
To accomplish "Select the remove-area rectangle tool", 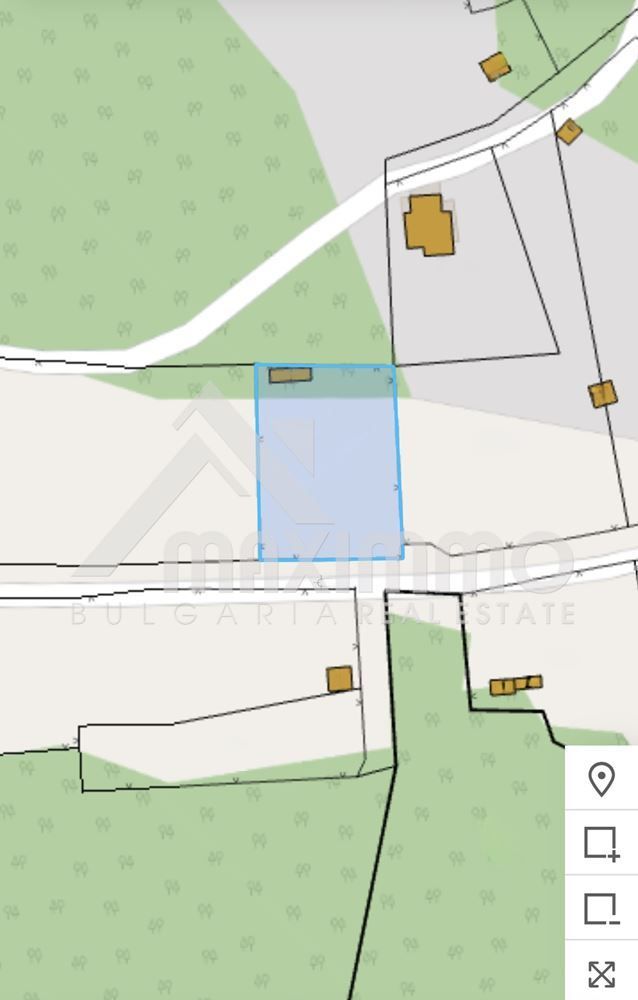I will [601, 909].
